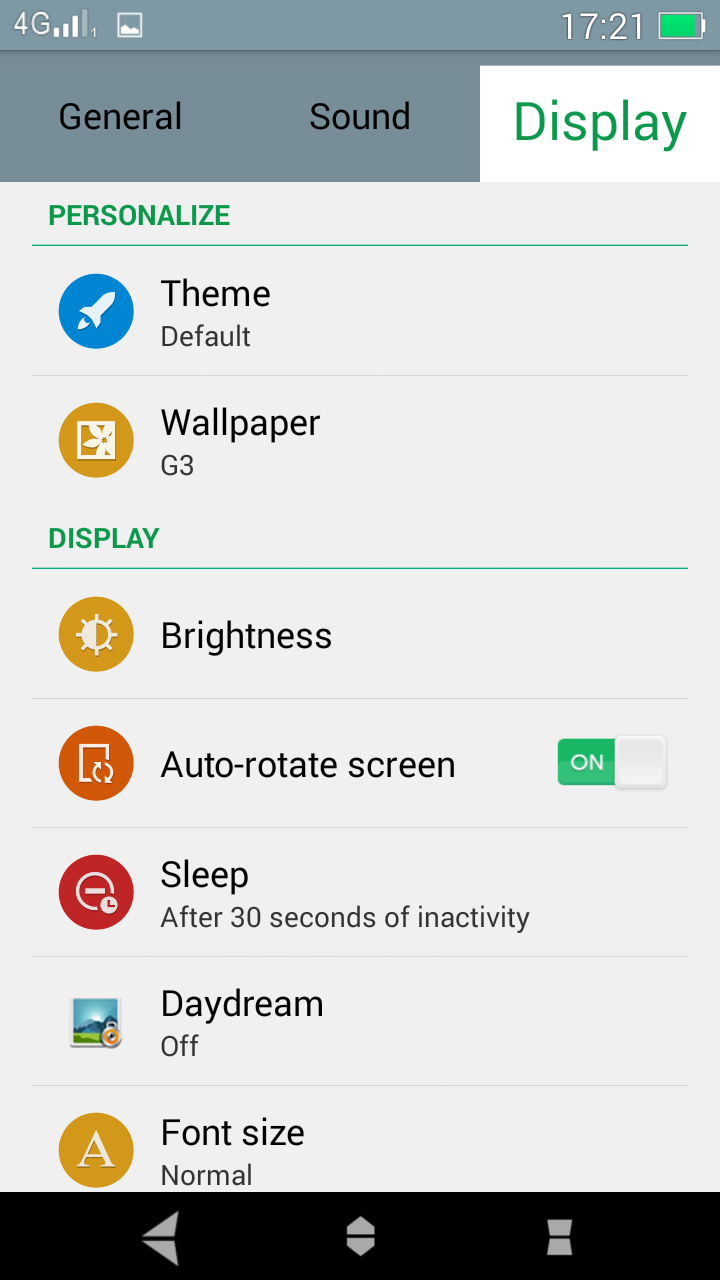Open Theme settings
This screenshot has width=720, height=1280.
[x=360, y=312]
